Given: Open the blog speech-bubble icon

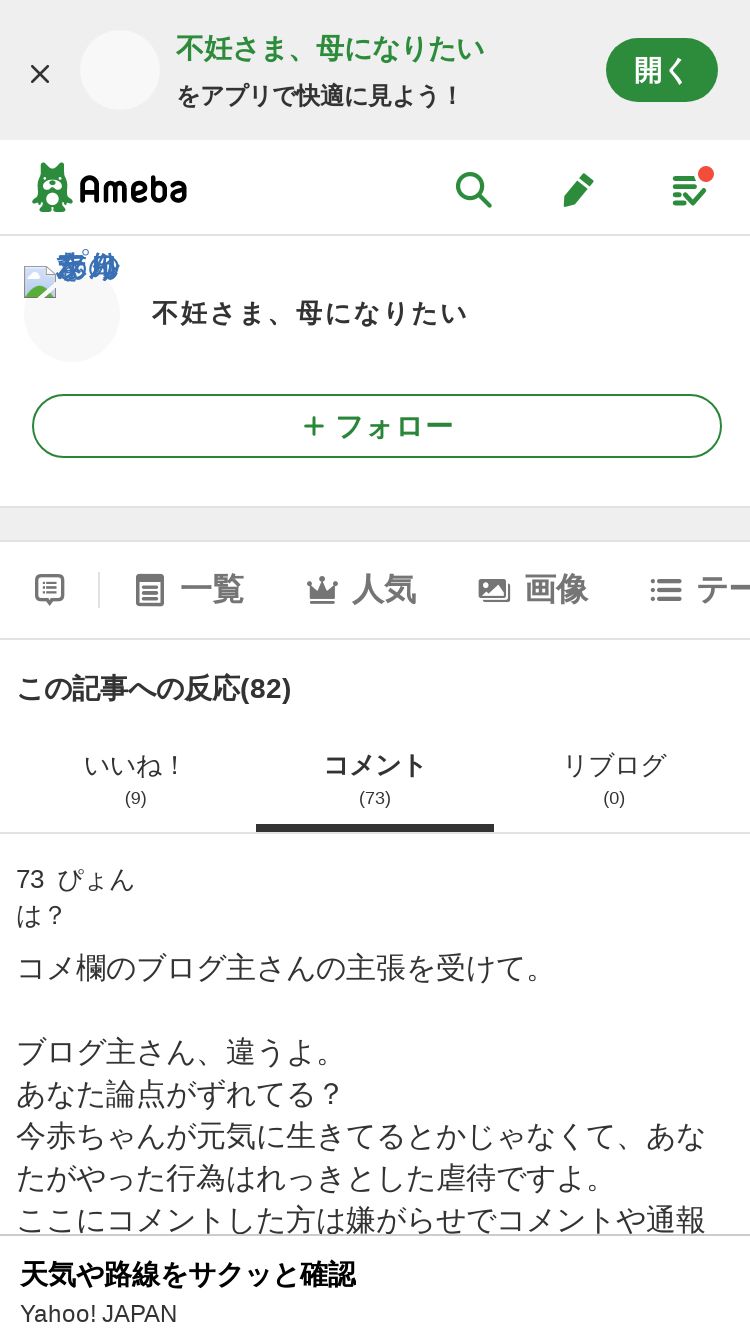Looking at the screenshot, I should pyautogui.click(x=49, y=589).
